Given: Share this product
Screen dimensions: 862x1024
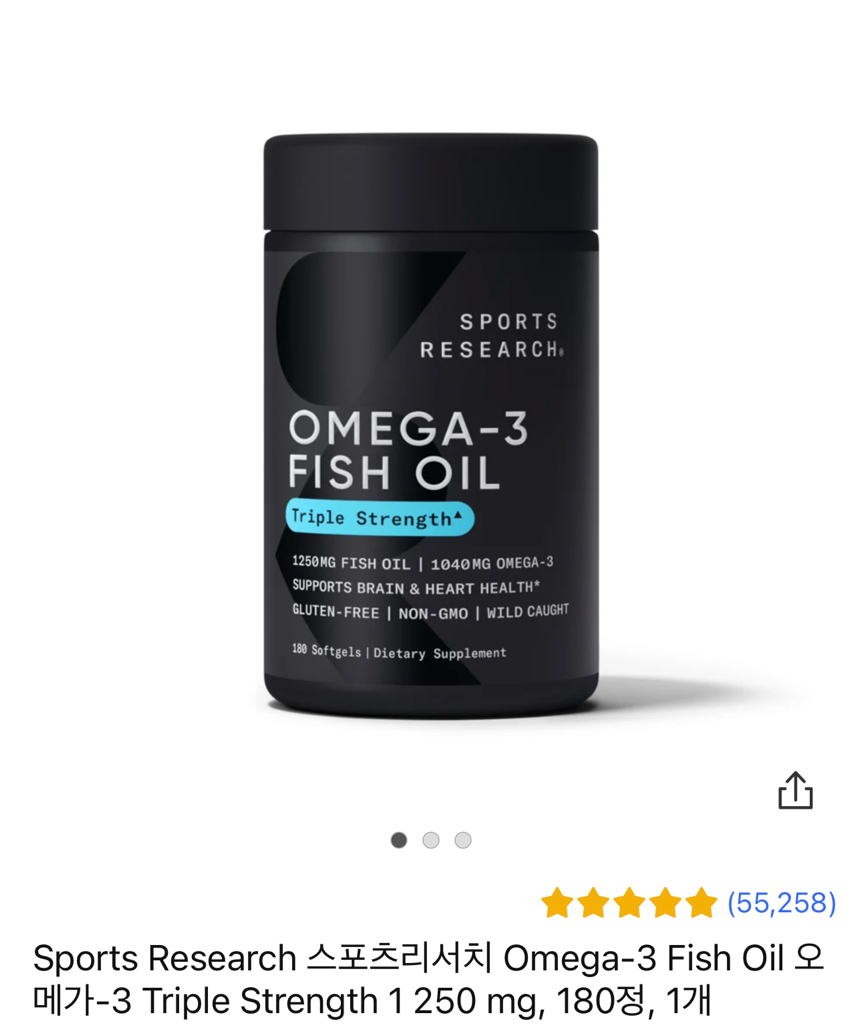Looking at the screenshot, I should 795,790.
